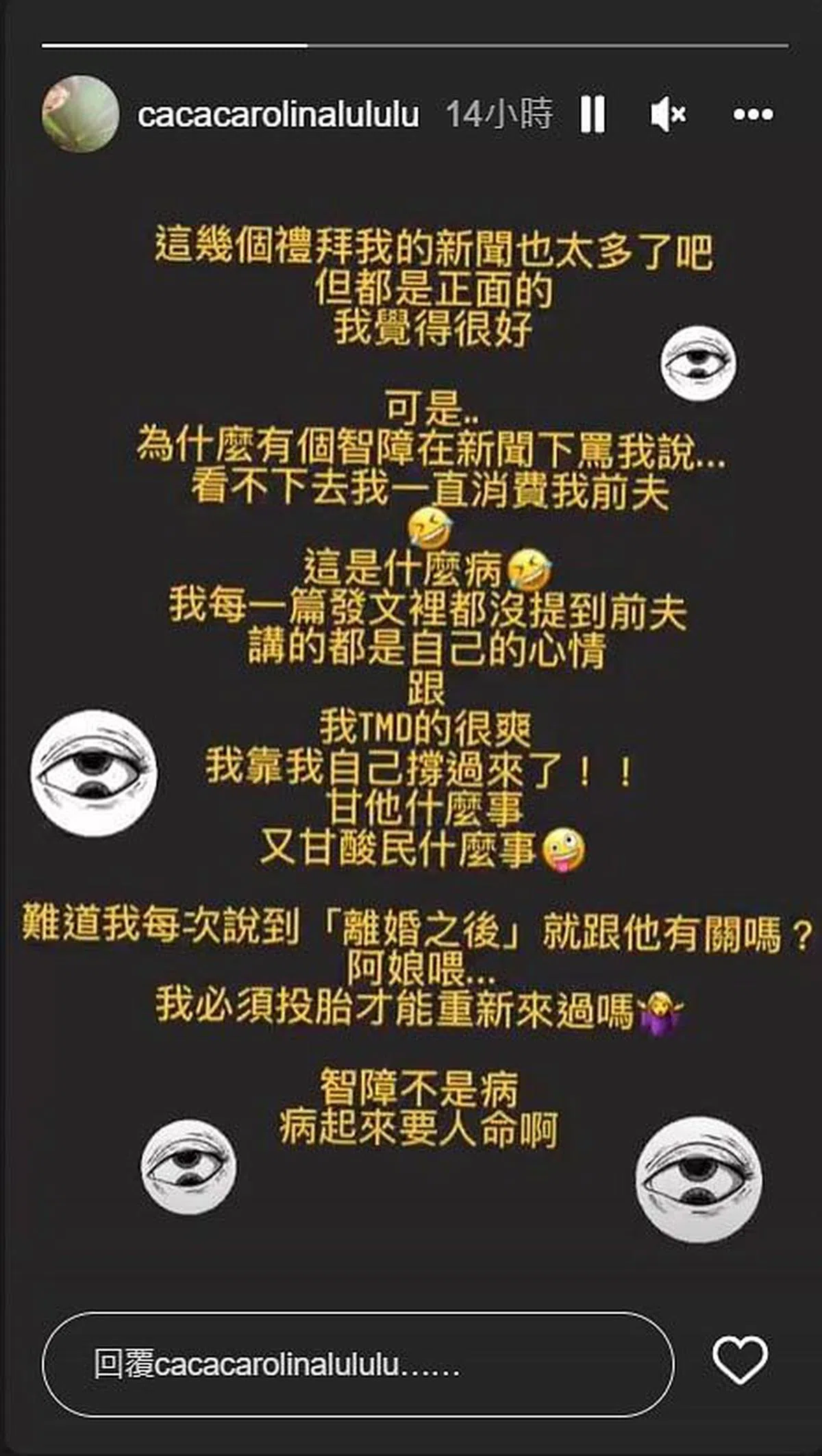822x1456 pixels.
Task: Like this story with the heart
Action: pyautogui.click(x=740, y=1361)
